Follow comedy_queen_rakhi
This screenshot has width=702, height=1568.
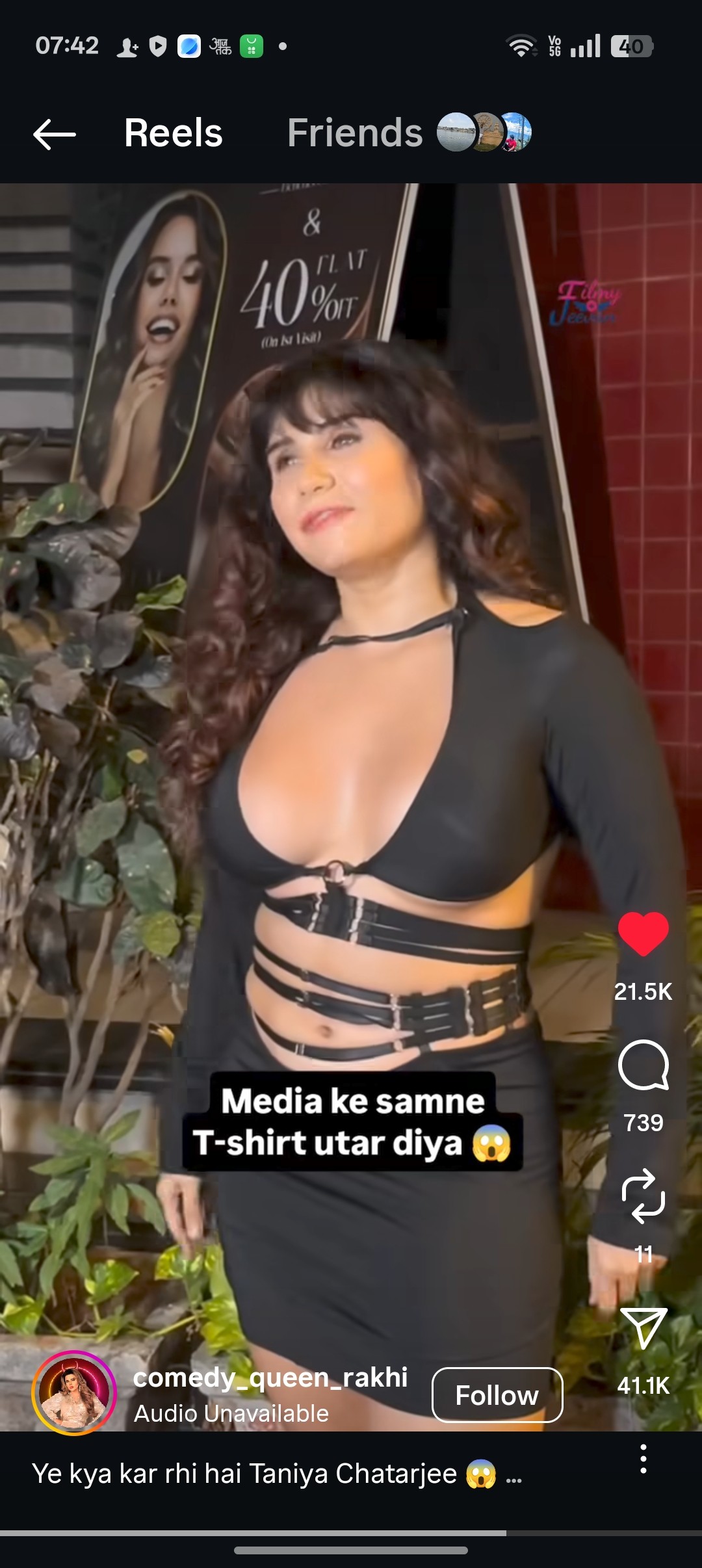click(497, 1395)
